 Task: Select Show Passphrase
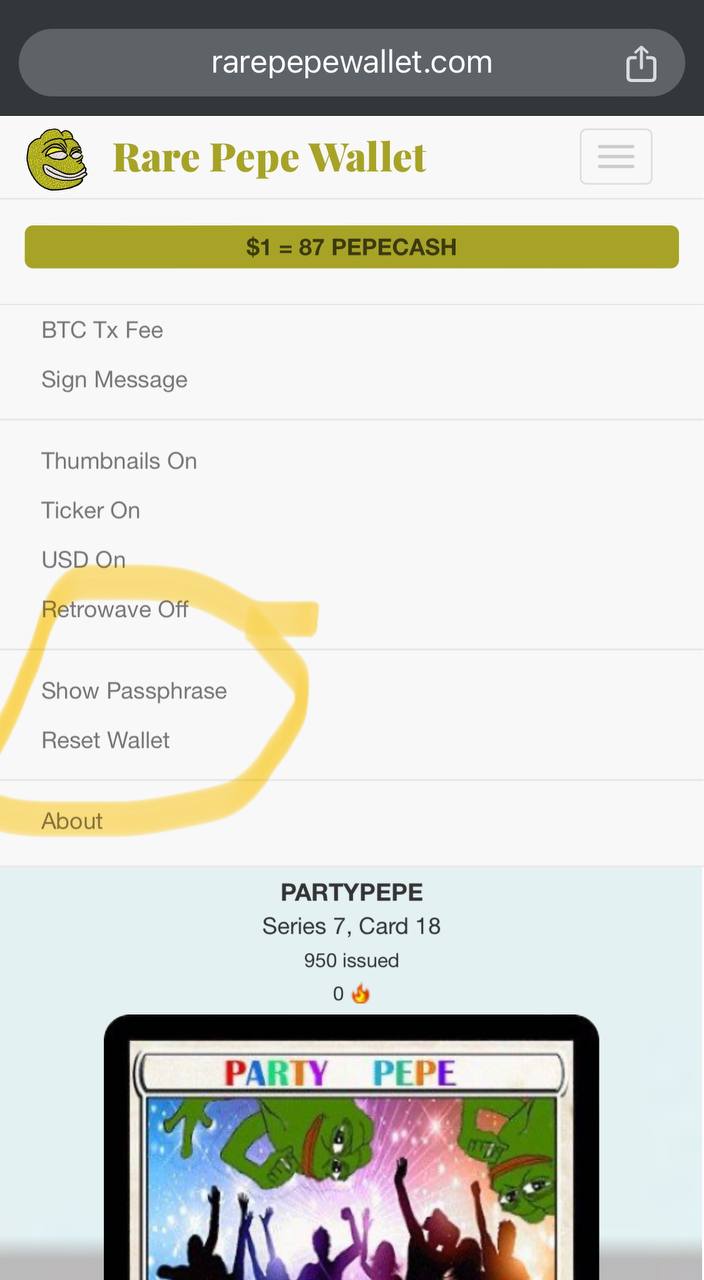pyautogui.click(x=134, y=691)
